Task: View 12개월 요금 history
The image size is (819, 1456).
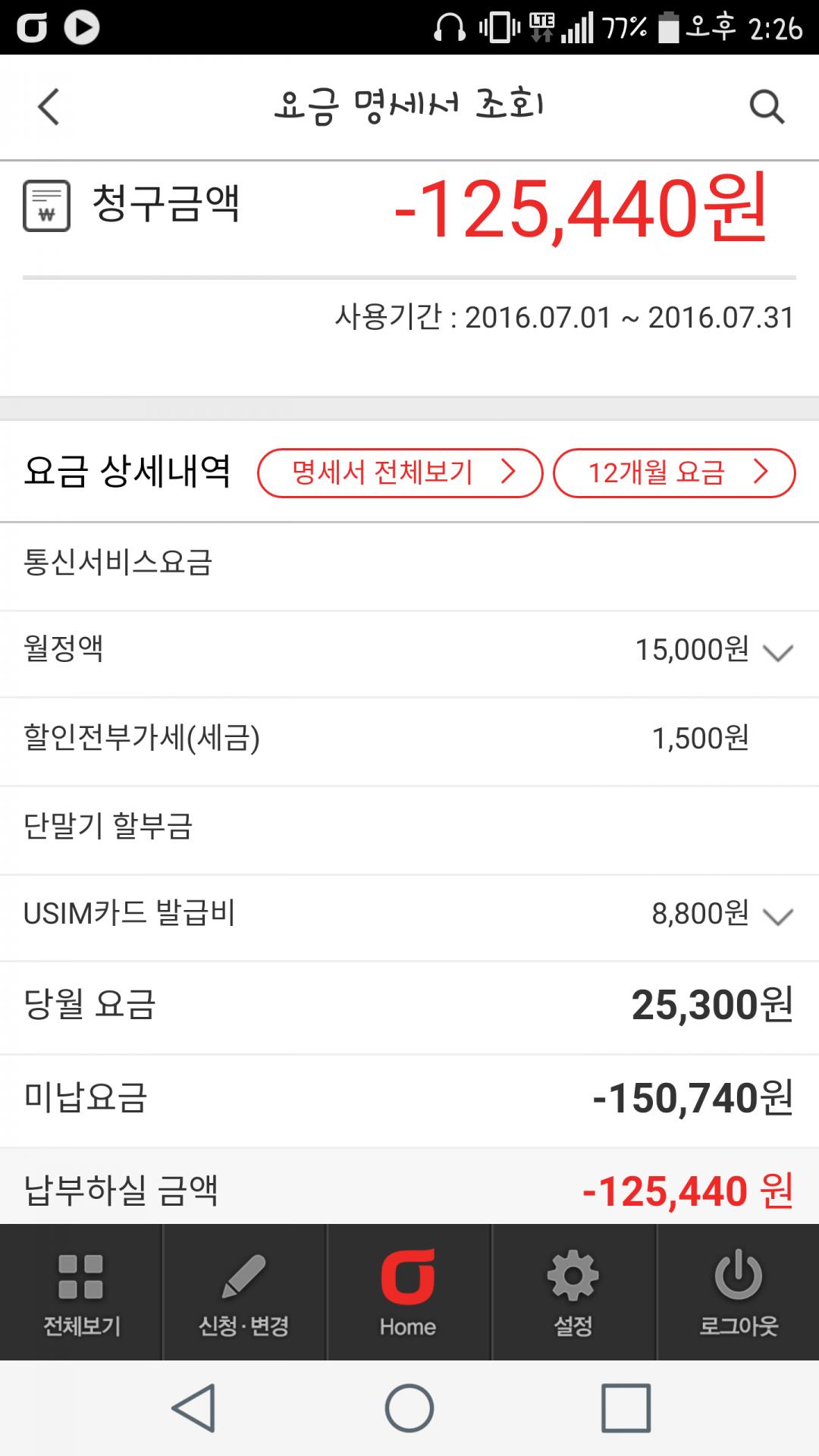Action: [674, 473]
